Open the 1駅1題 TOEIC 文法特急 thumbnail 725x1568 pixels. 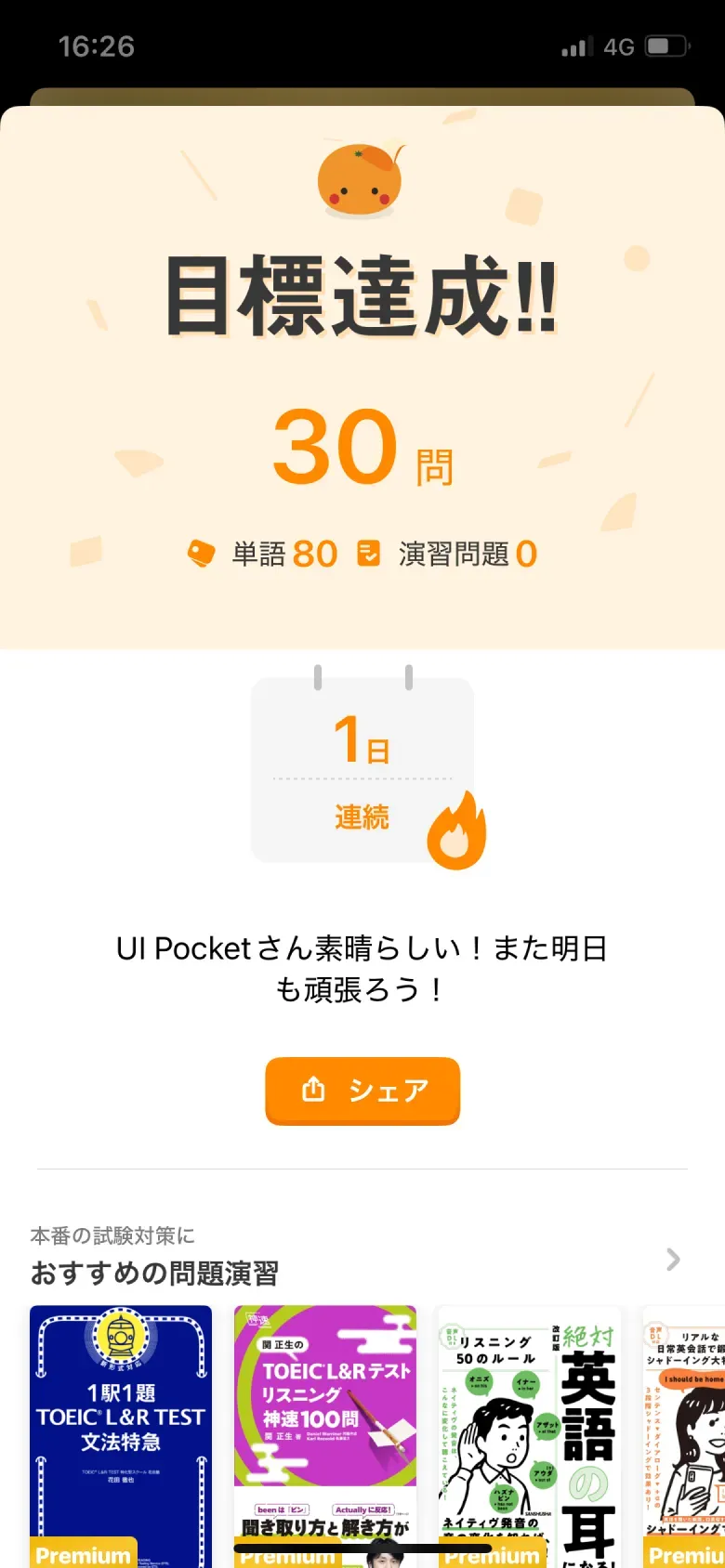click(x=122, y=1431)
